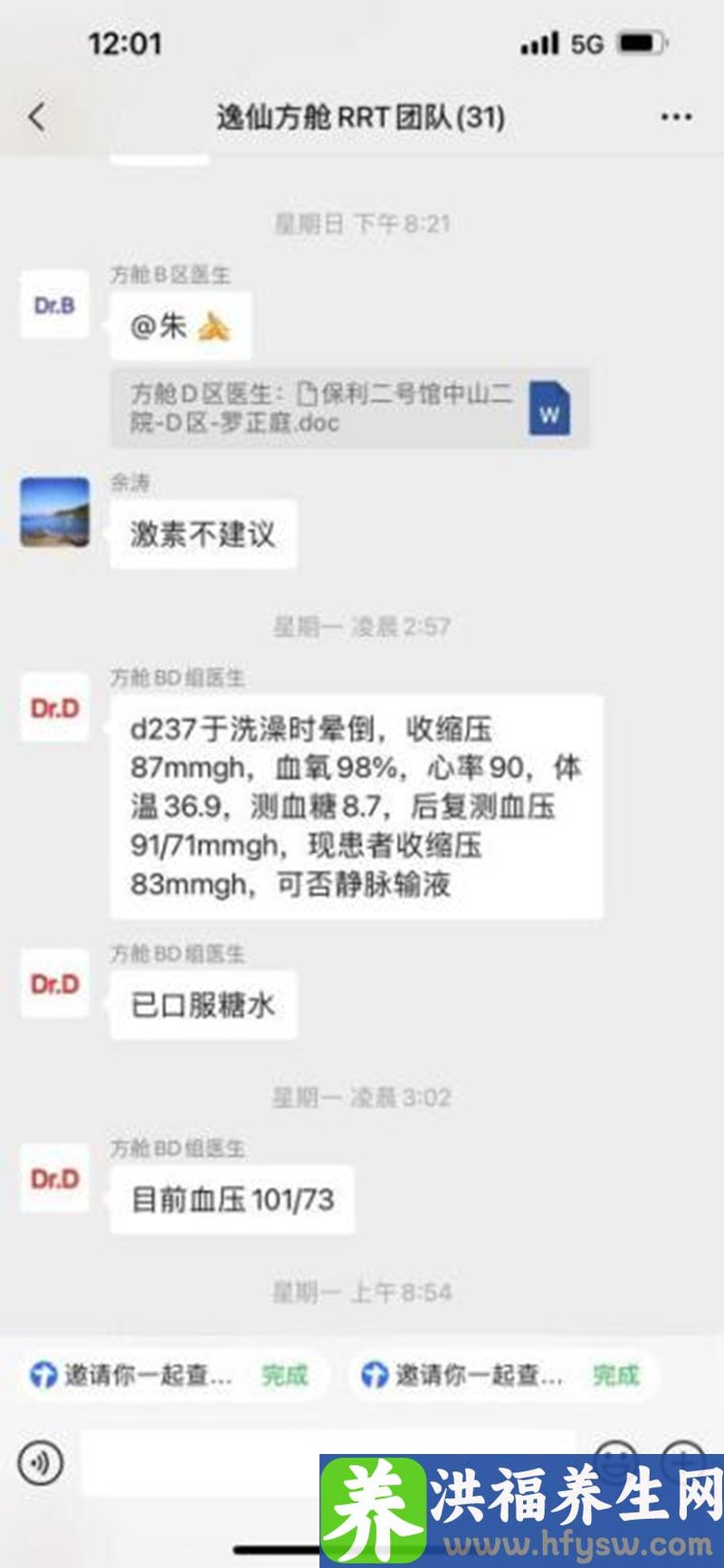
Task: Go back from the RRT team chat
Action: (37, 117)
